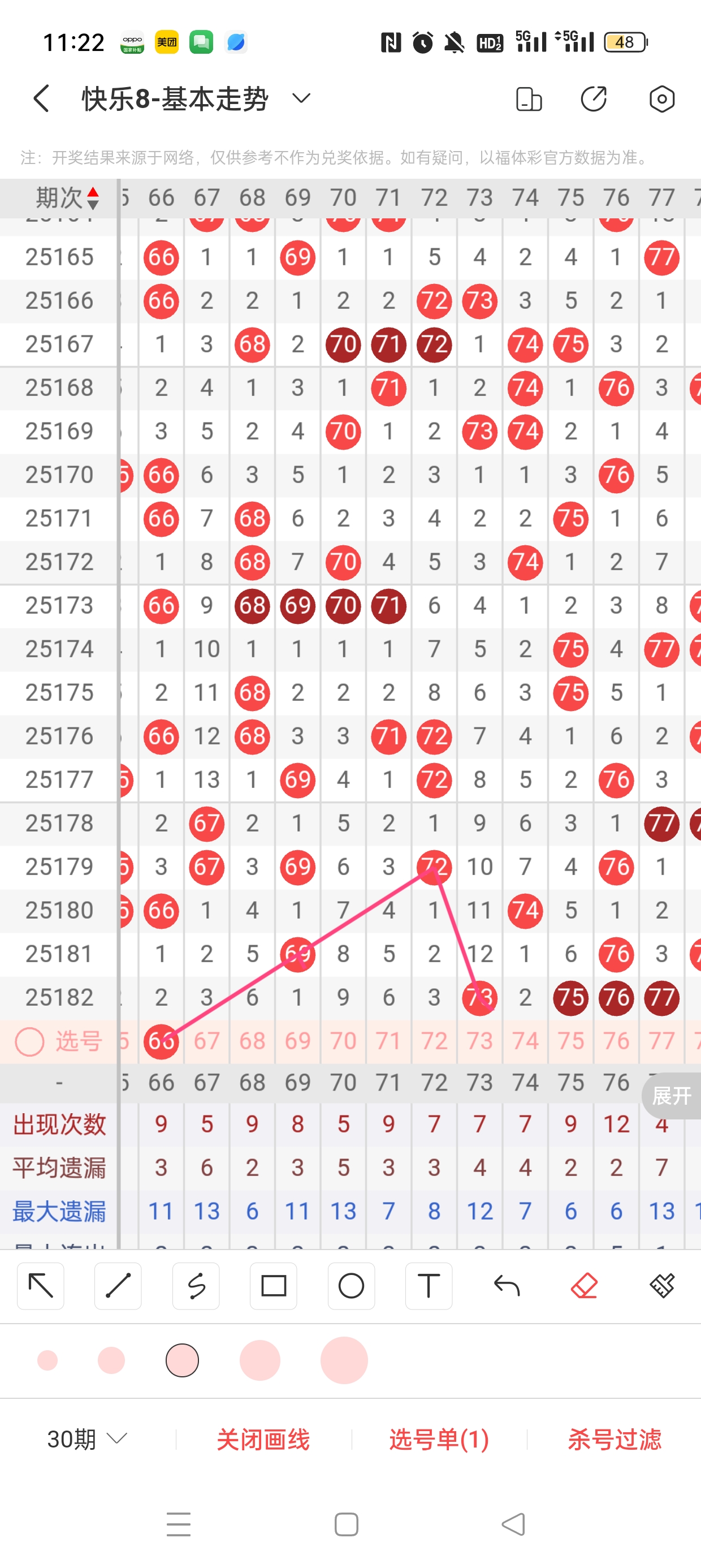
Task: Activate the eraser tool
Action: [x=584, y=1286]
